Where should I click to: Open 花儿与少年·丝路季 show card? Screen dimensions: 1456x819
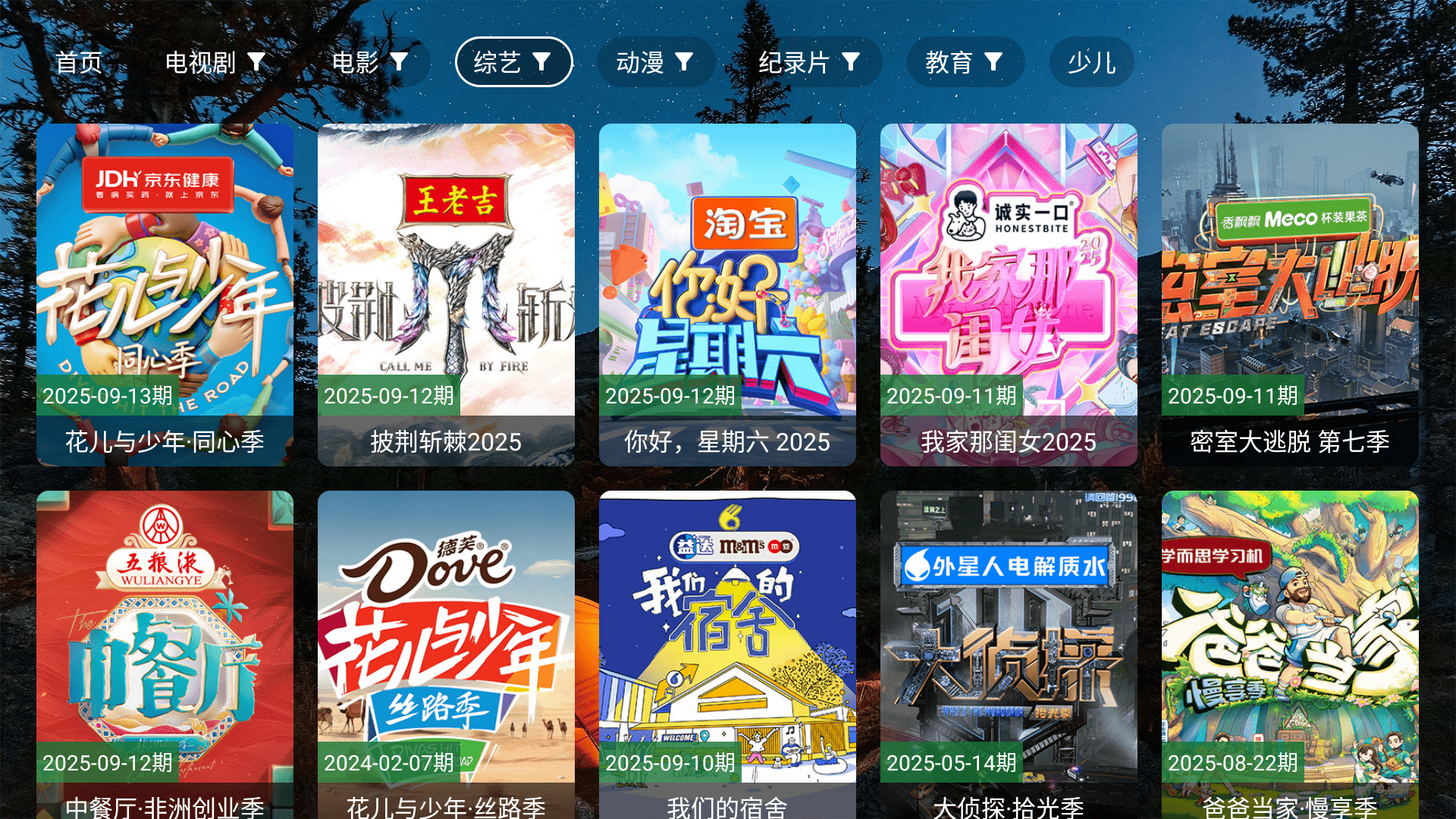point(446,652)
